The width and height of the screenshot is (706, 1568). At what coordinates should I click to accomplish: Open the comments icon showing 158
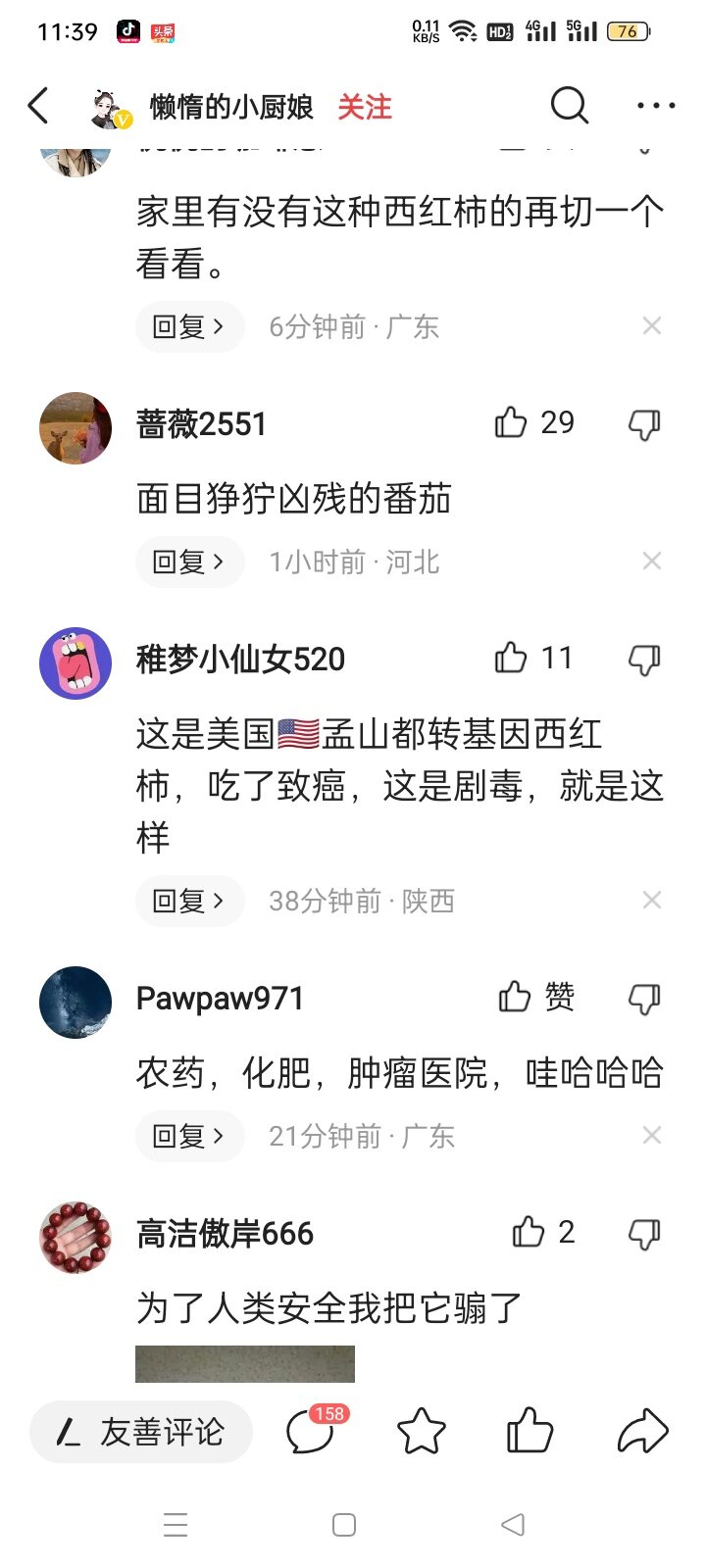[x=310, y=1433]
